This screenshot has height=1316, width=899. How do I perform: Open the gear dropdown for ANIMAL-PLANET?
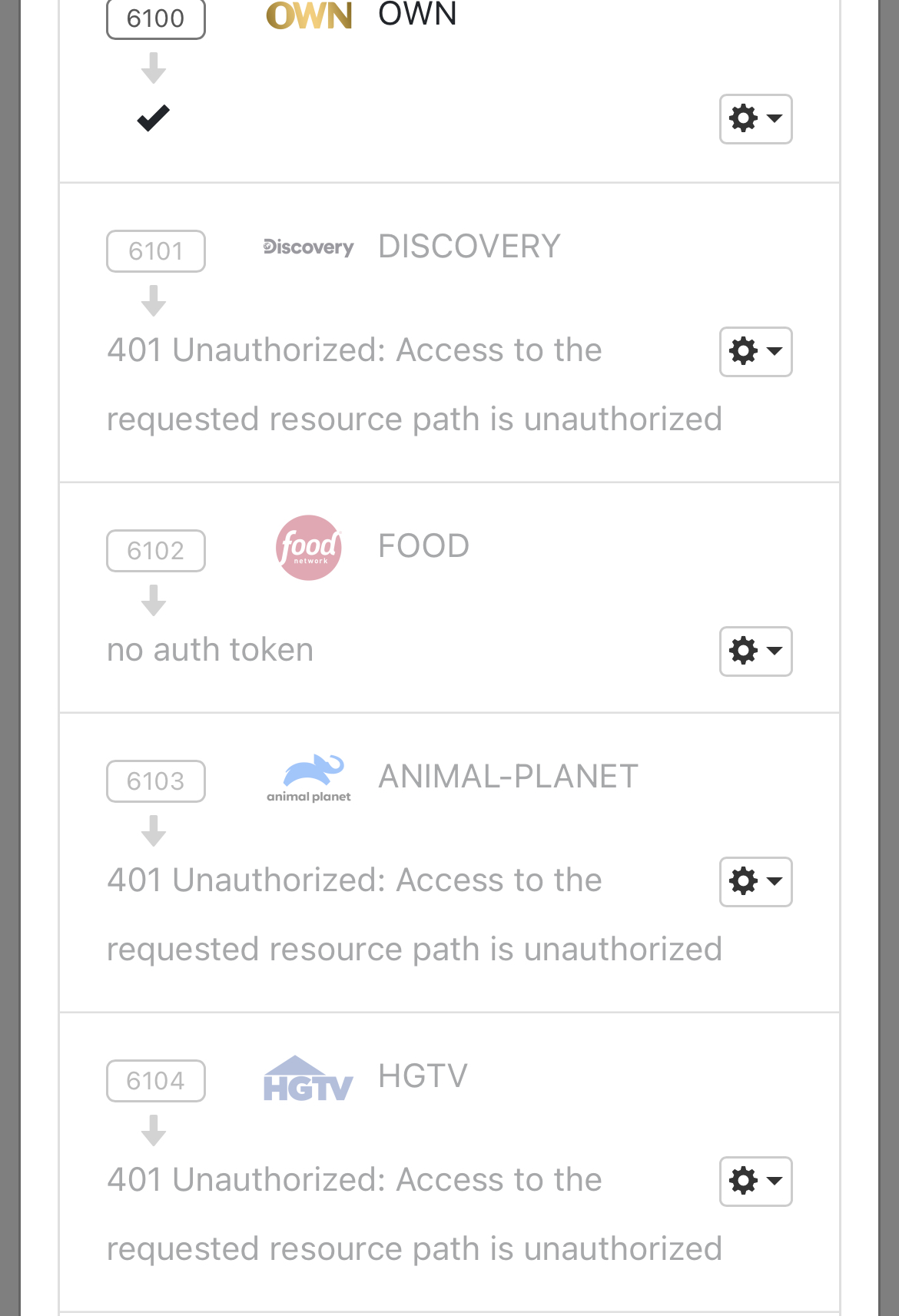coord(755,882)
